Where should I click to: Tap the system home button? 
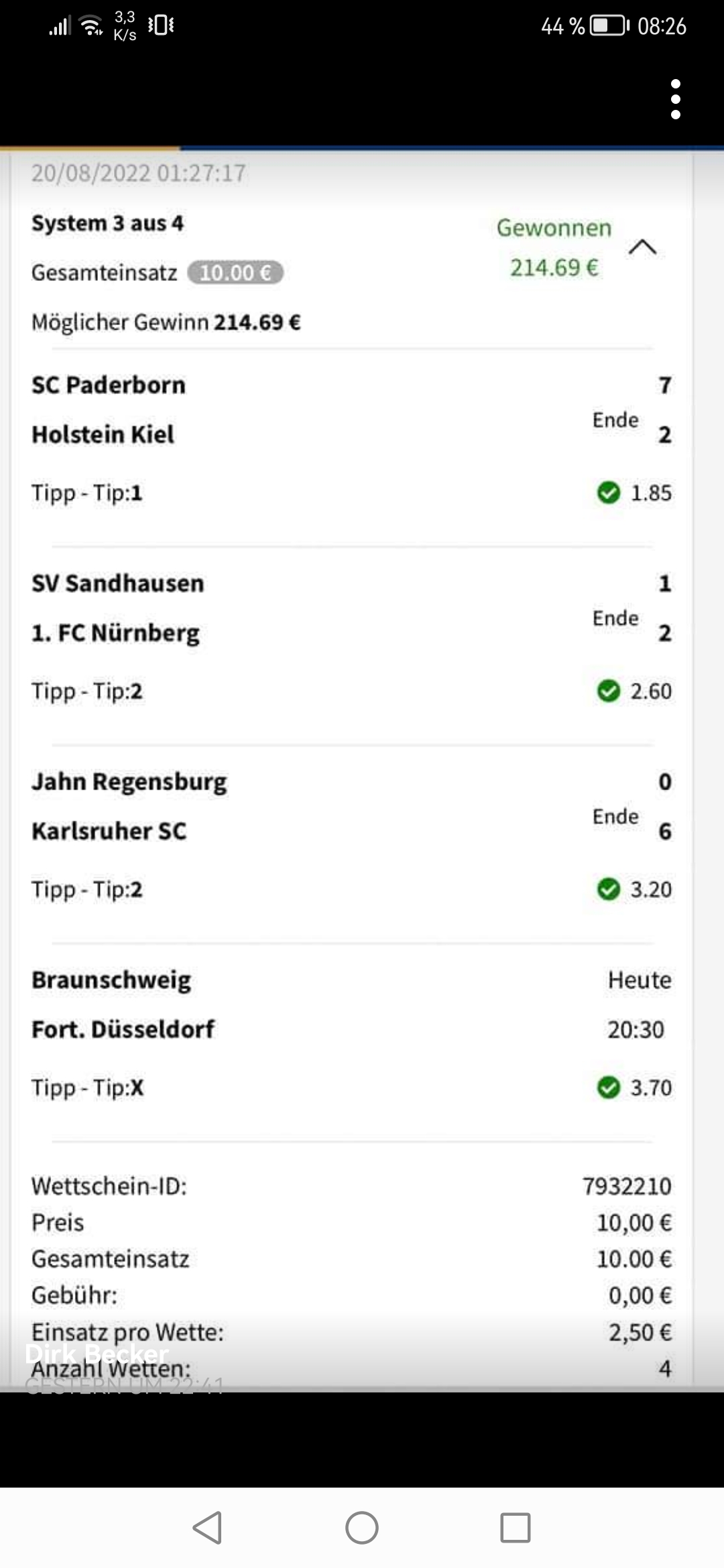point(362,1528)
